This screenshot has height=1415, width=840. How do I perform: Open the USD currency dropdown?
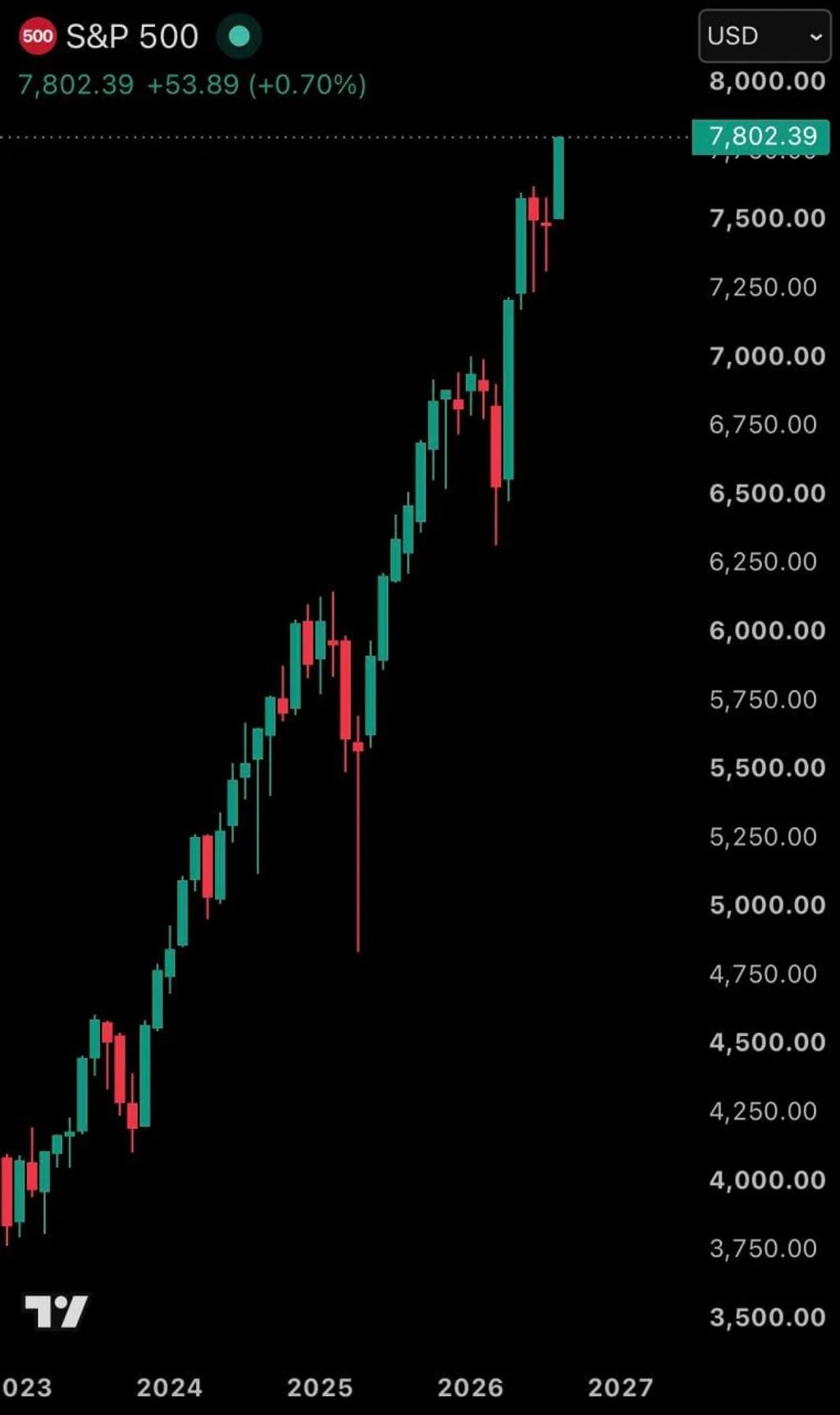765,36
